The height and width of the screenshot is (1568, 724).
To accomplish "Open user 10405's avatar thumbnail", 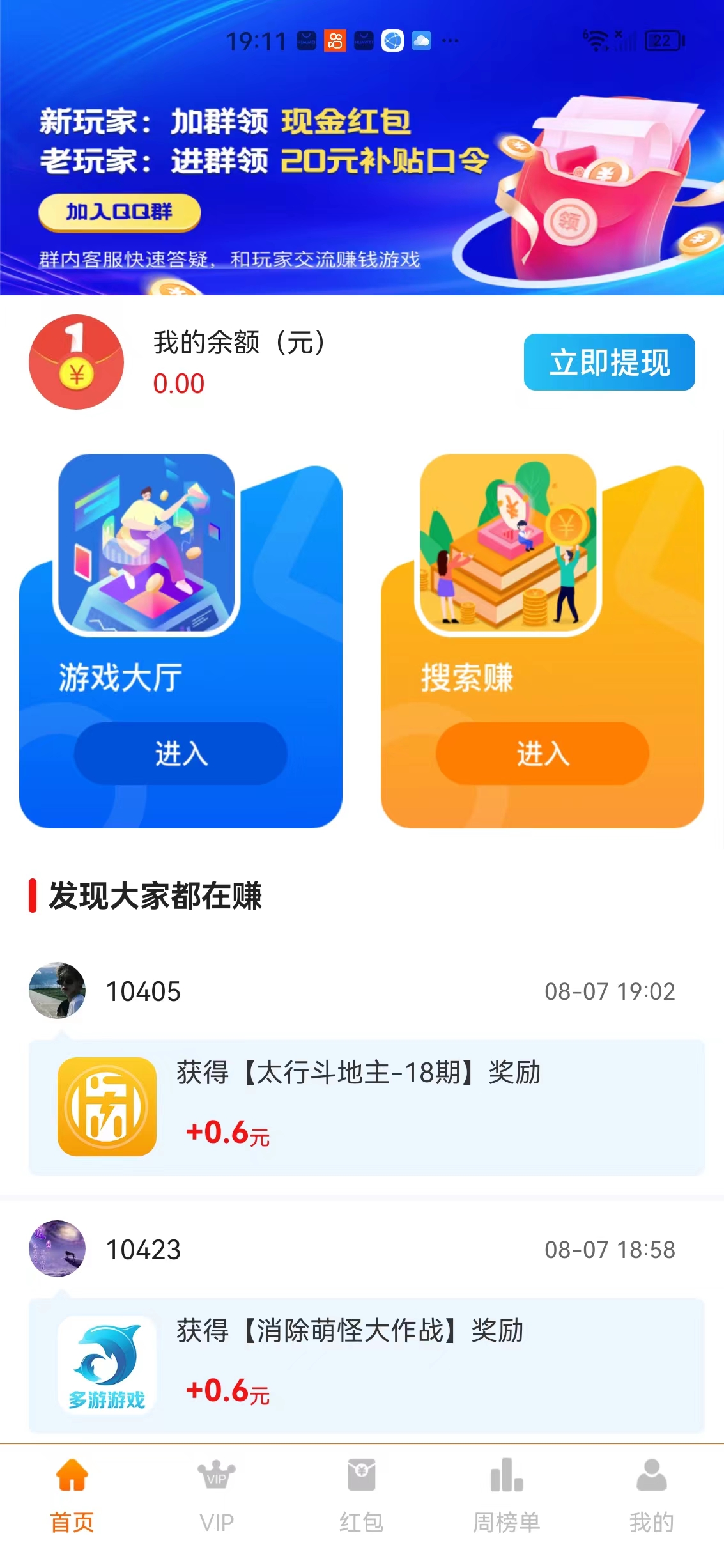I will point(58,991).
